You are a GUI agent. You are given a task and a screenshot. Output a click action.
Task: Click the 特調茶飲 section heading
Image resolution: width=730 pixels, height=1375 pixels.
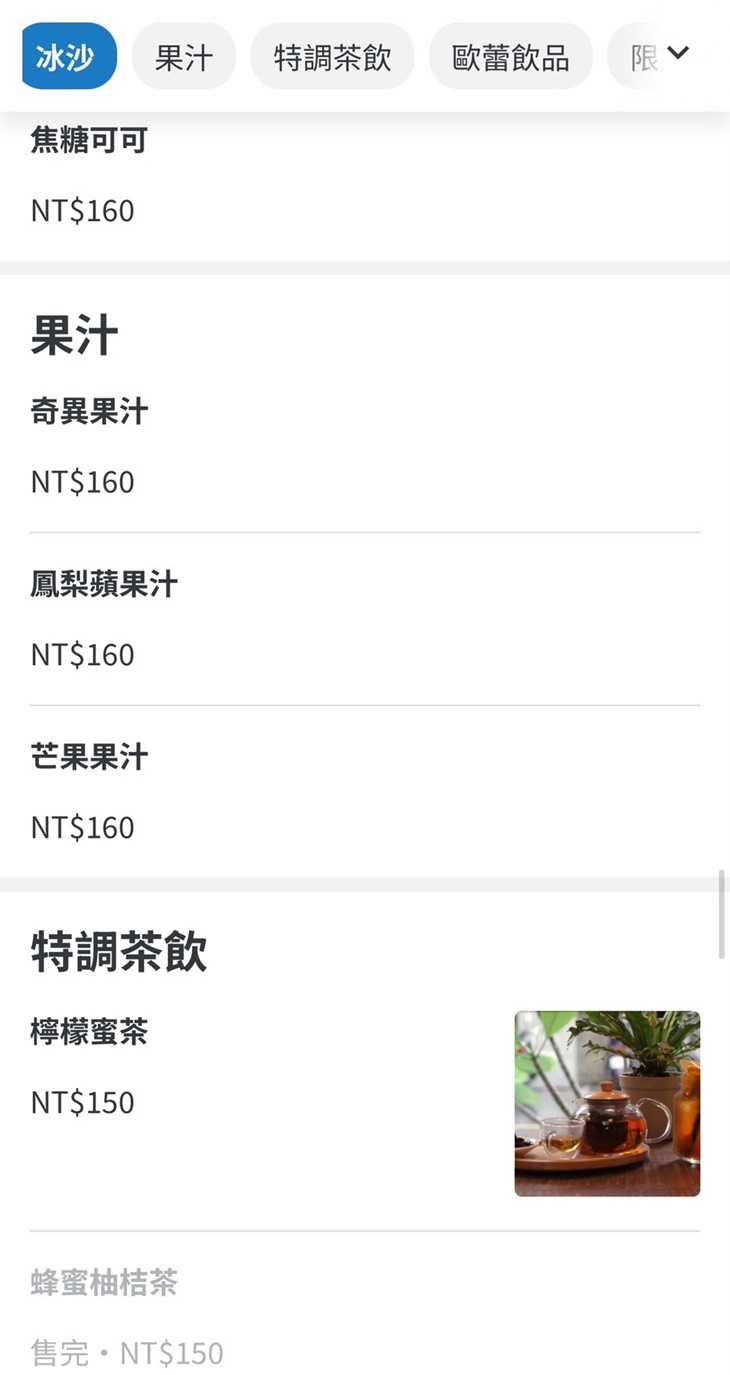(x=116, y=952)
